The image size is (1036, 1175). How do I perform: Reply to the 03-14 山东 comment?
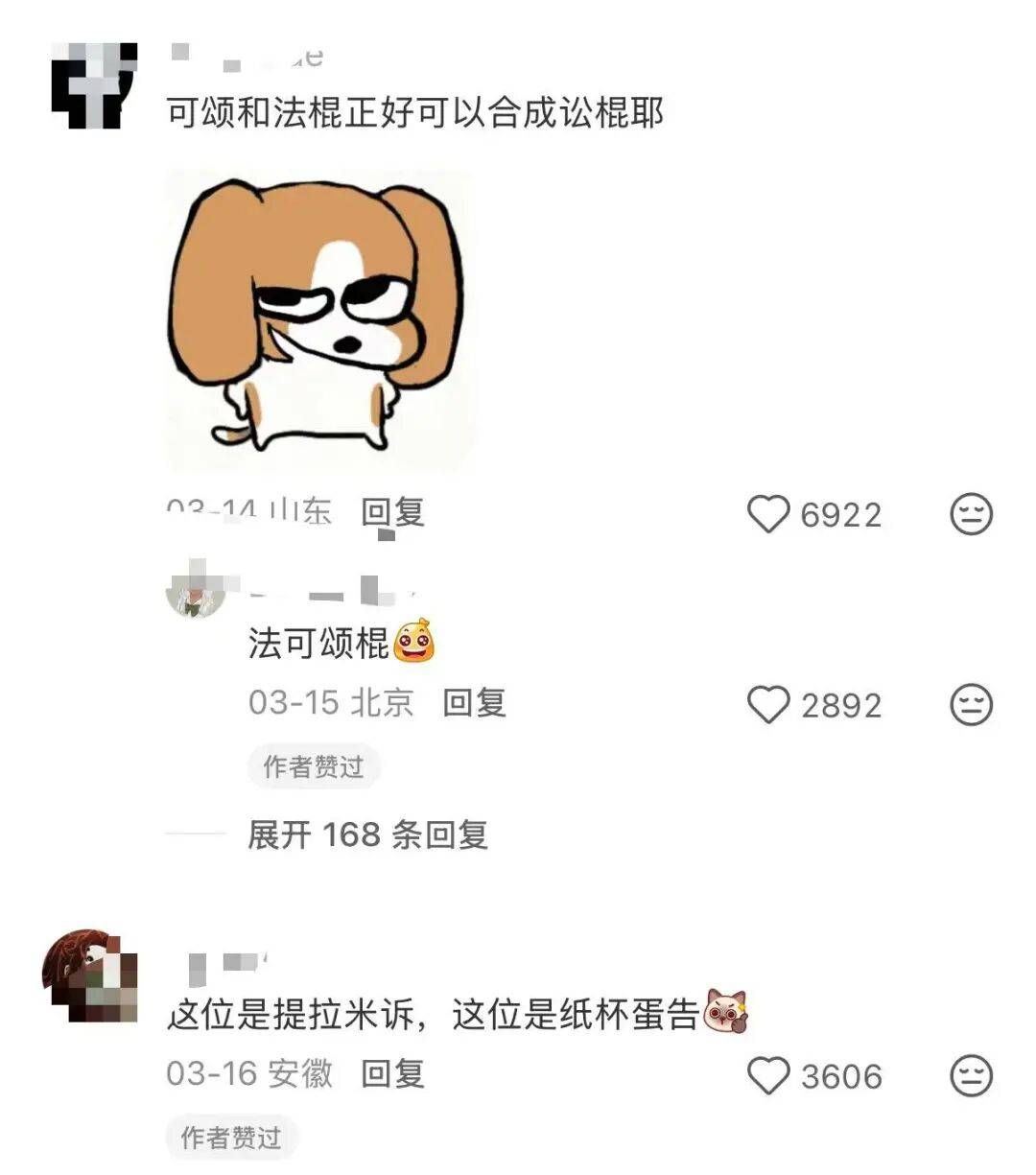[x=392, y=512]
